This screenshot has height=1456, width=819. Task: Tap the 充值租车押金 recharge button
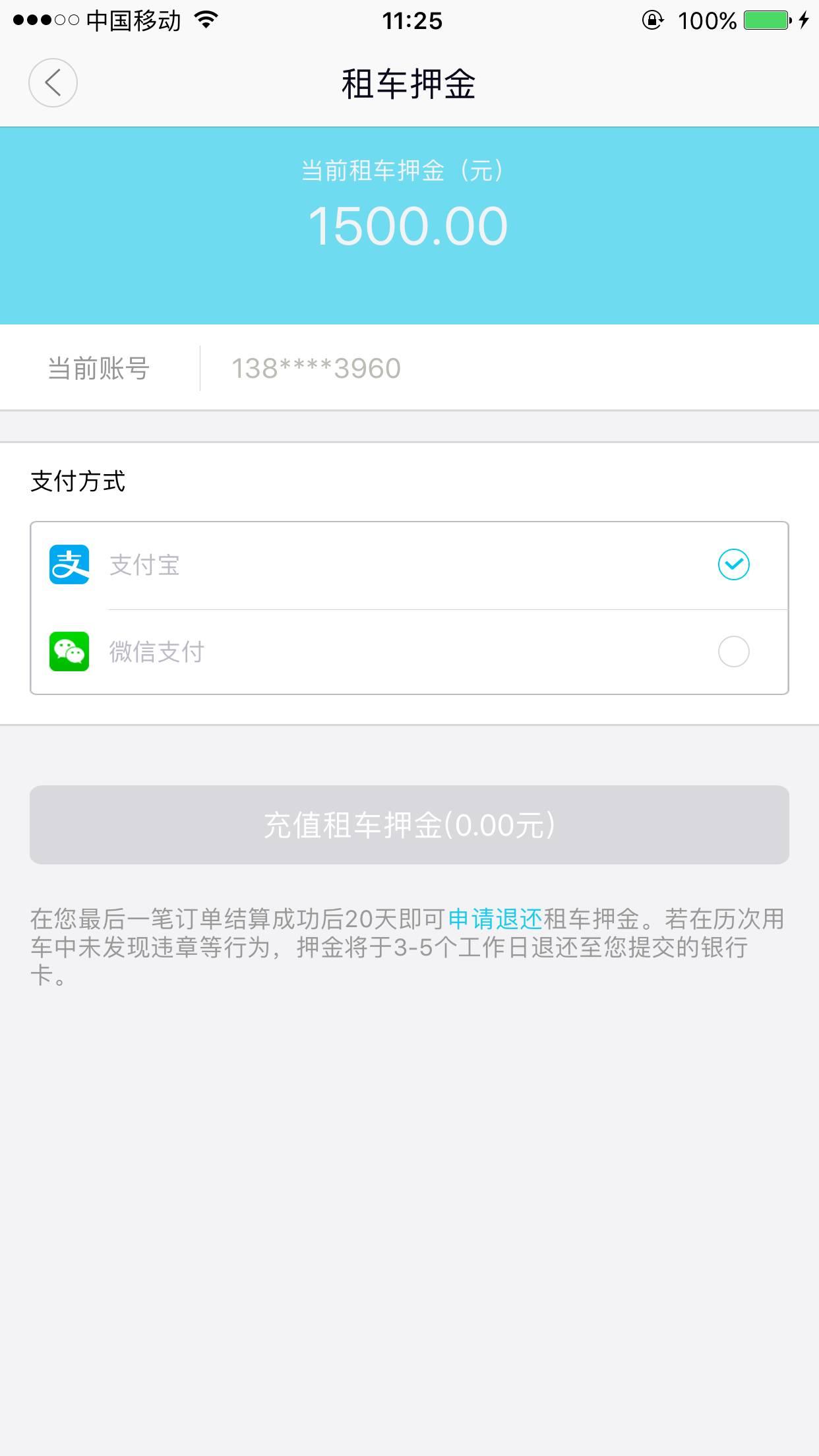point(409,826)
